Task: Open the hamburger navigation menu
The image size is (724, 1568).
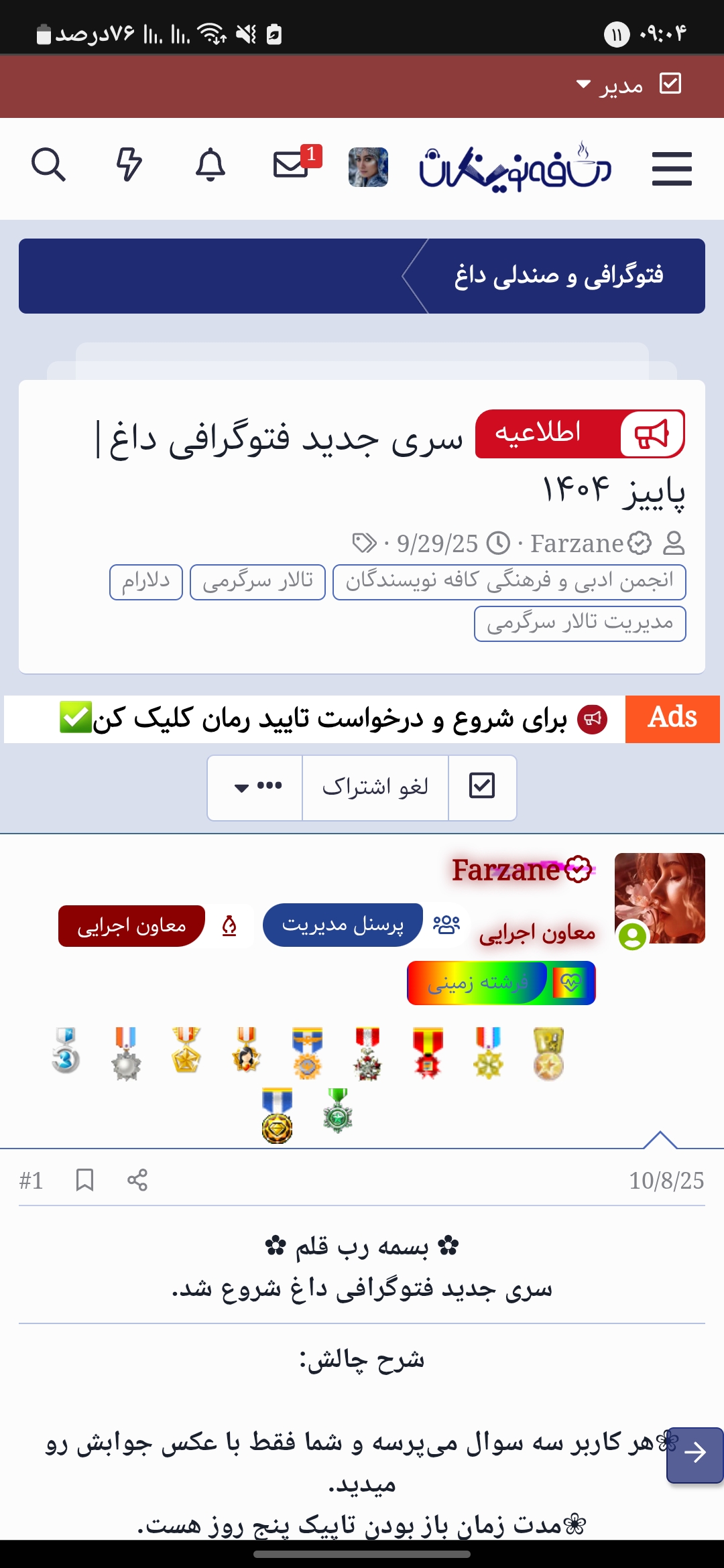Action: click(x=672, y=168)
